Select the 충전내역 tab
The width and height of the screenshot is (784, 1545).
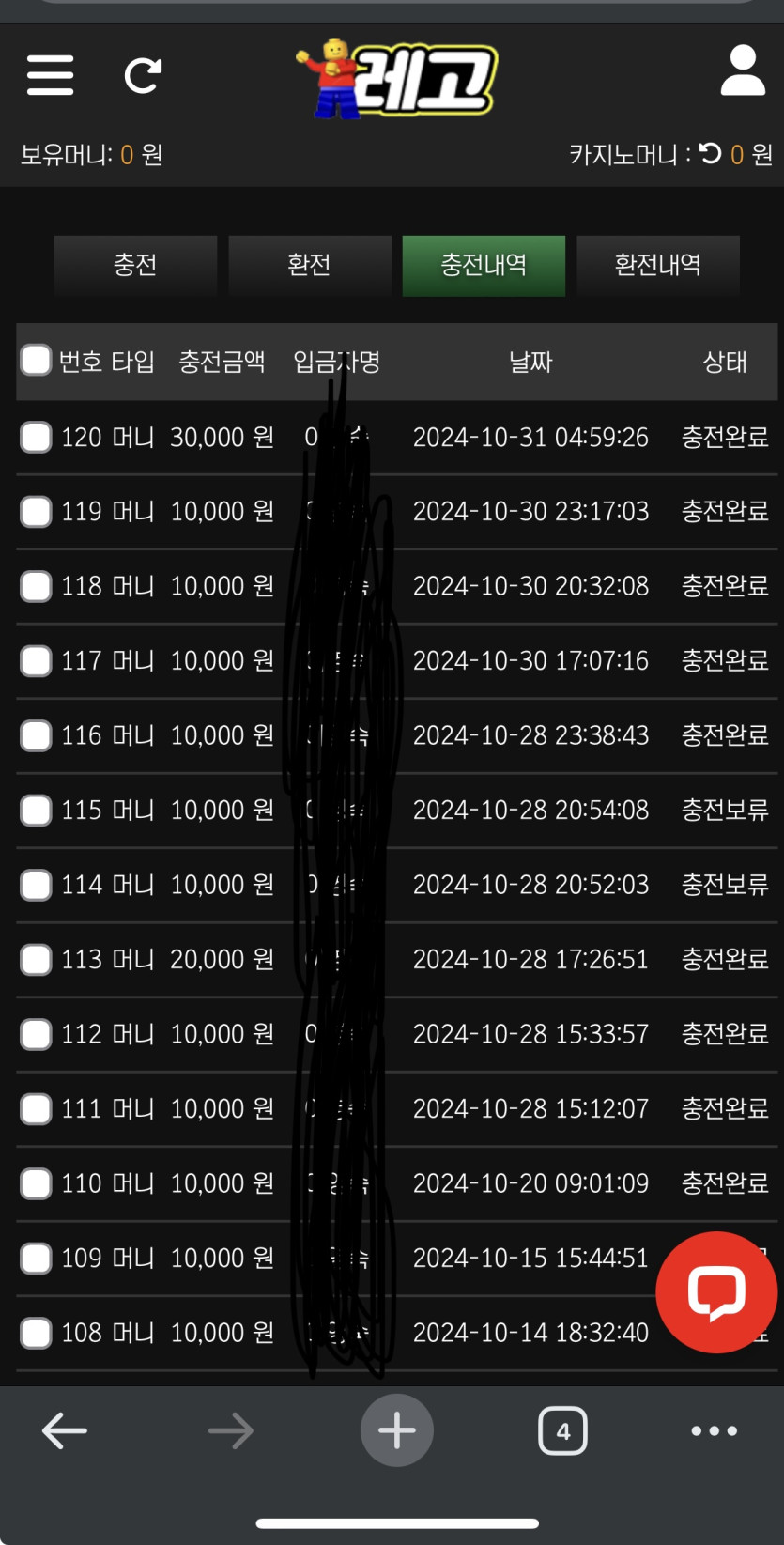(484, 266)
